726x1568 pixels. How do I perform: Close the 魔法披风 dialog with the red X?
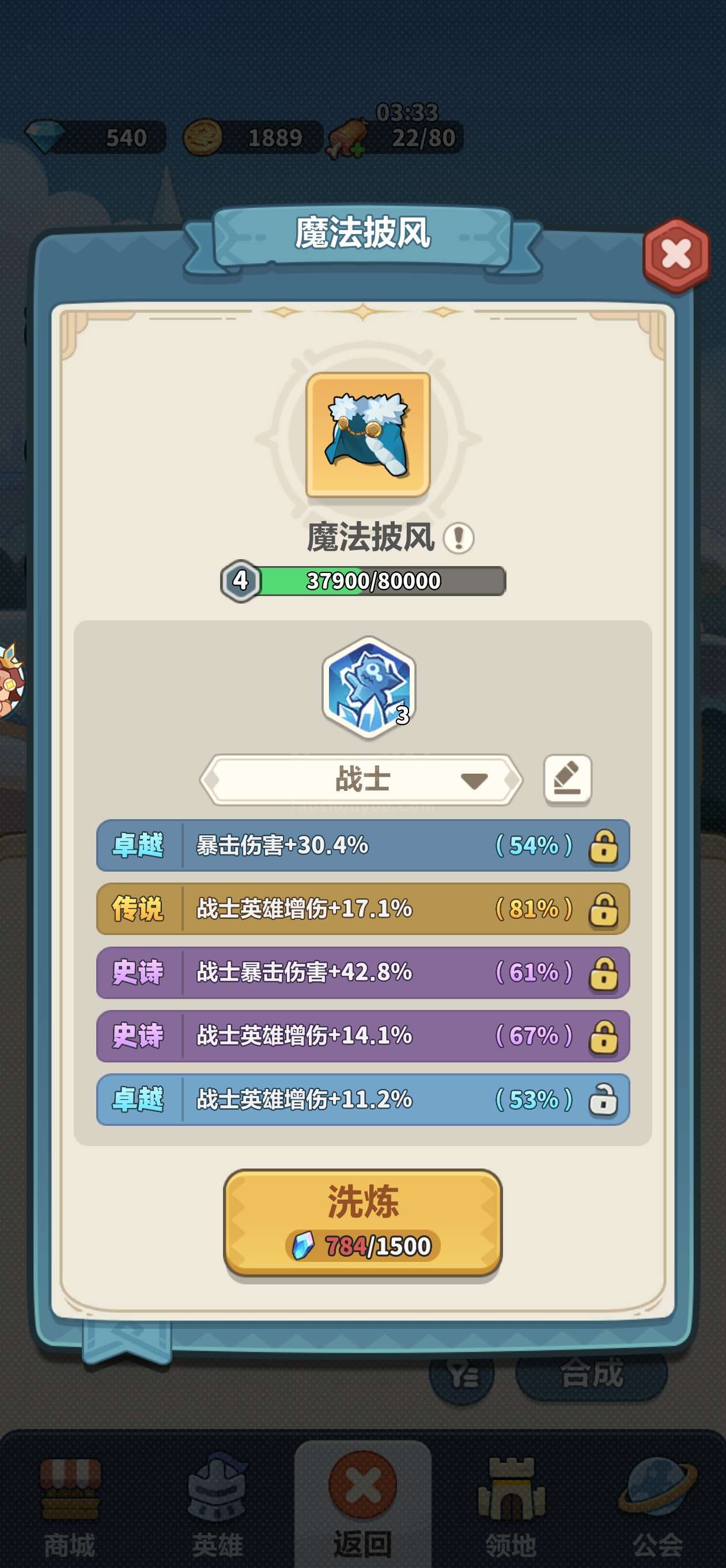click(x=676, y=254)
